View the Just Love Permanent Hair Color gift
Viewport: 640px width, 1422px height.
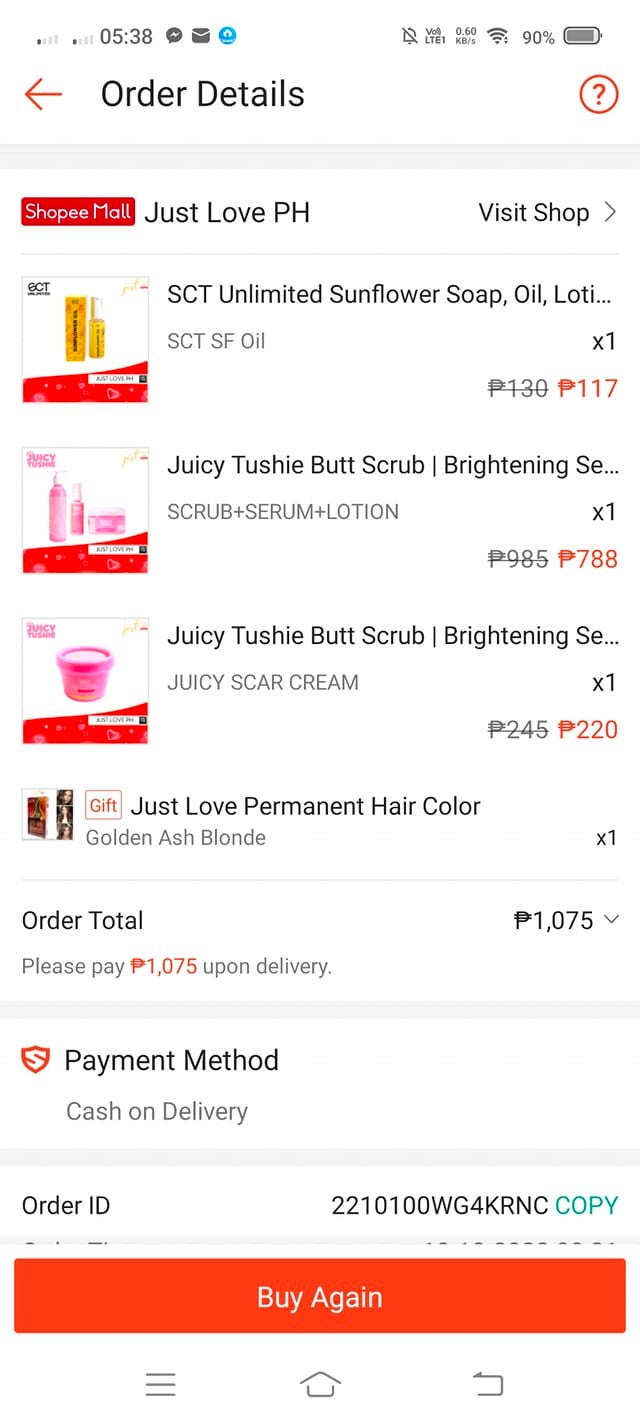tap(305, 807)
